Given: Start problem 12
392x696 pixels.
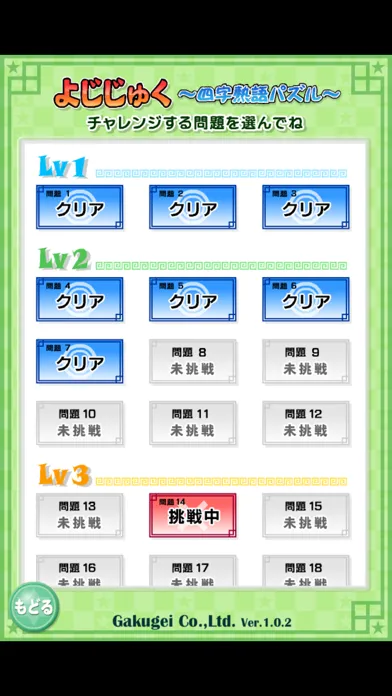Looking at the screenshot, I should coord(306,423).
